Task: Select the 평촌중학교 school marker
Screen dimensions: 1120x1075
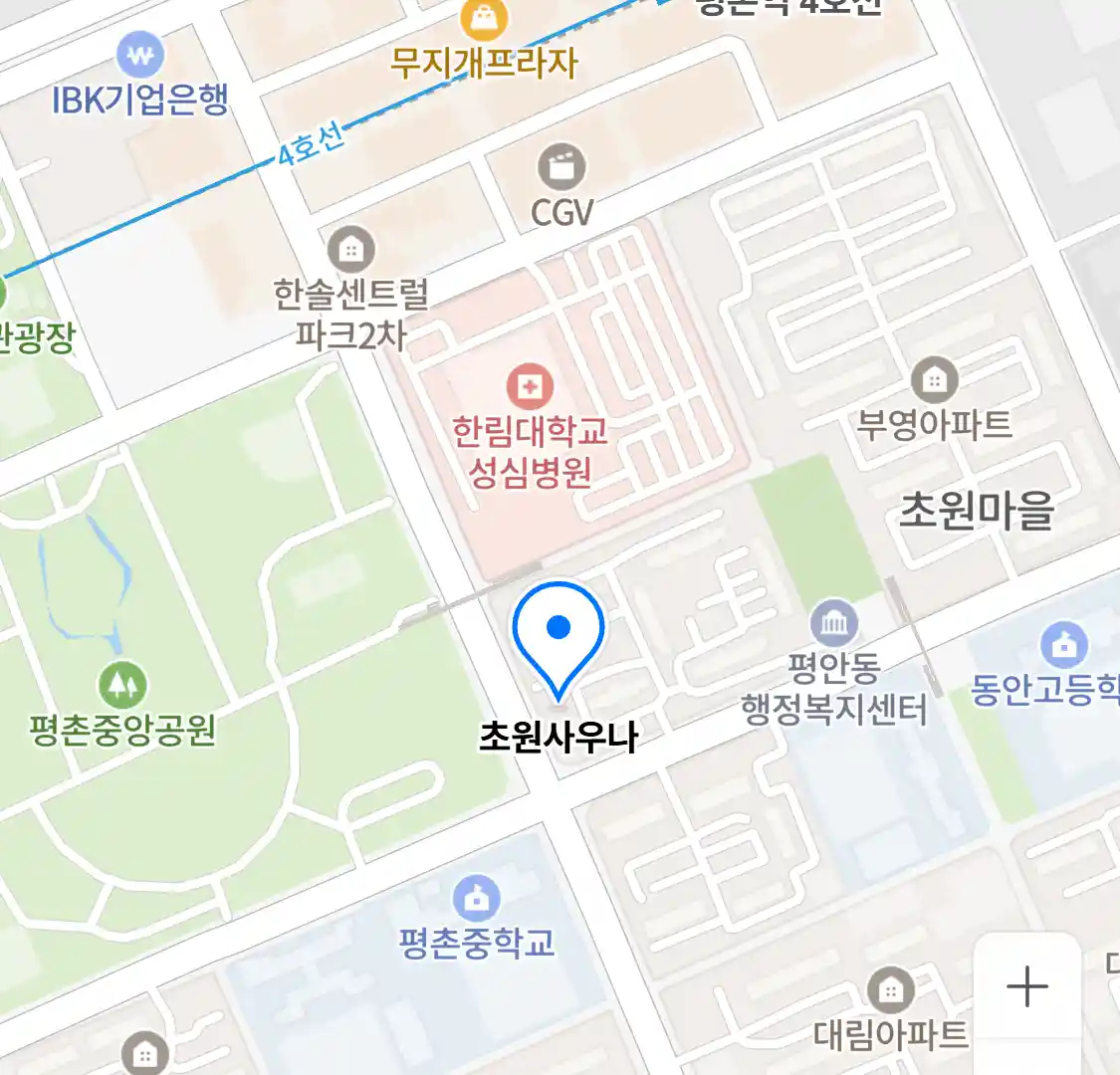Action: point(477,899)
